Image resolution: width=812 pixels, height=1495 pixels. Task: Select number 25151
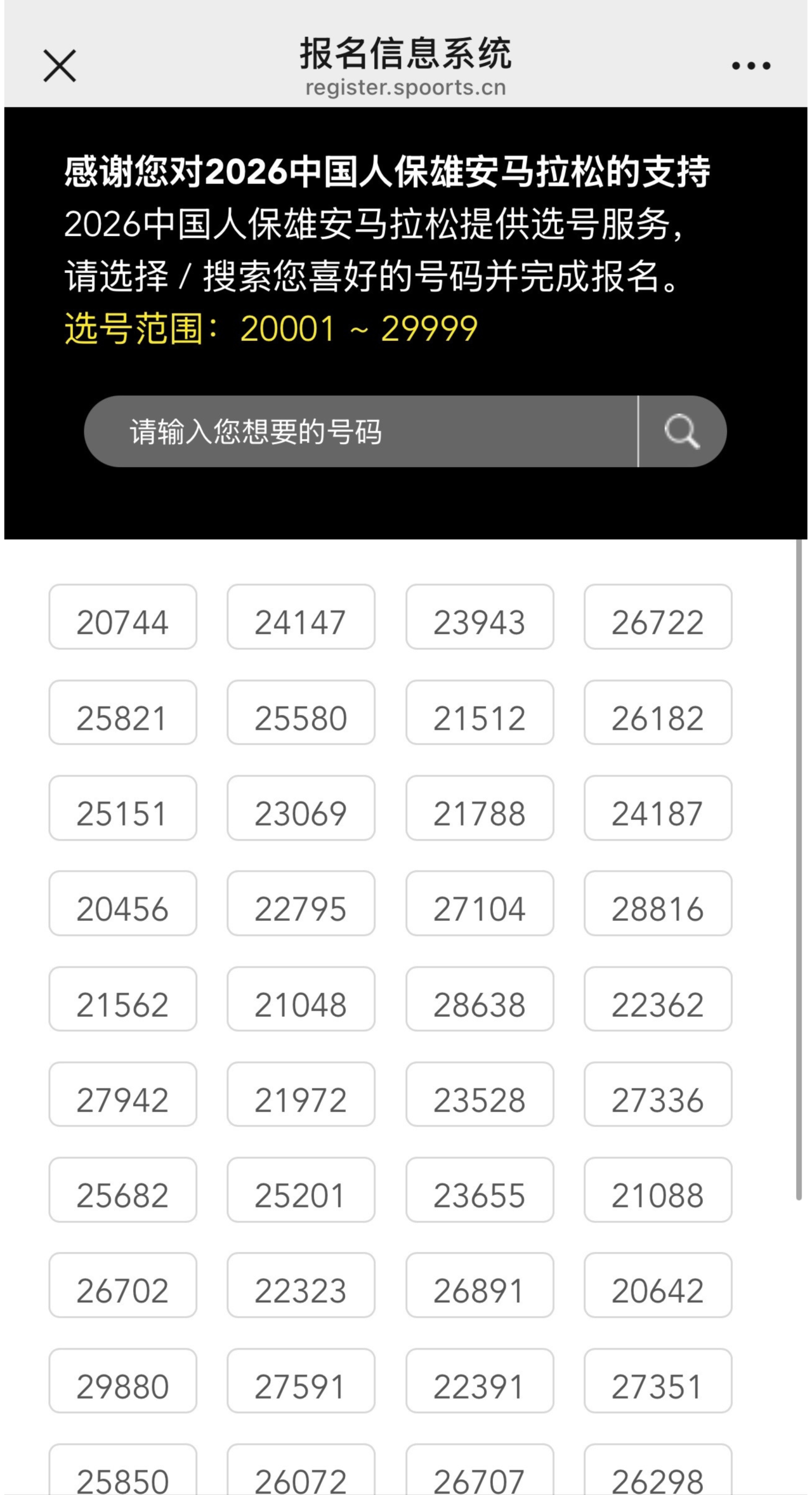coord(122,808)
